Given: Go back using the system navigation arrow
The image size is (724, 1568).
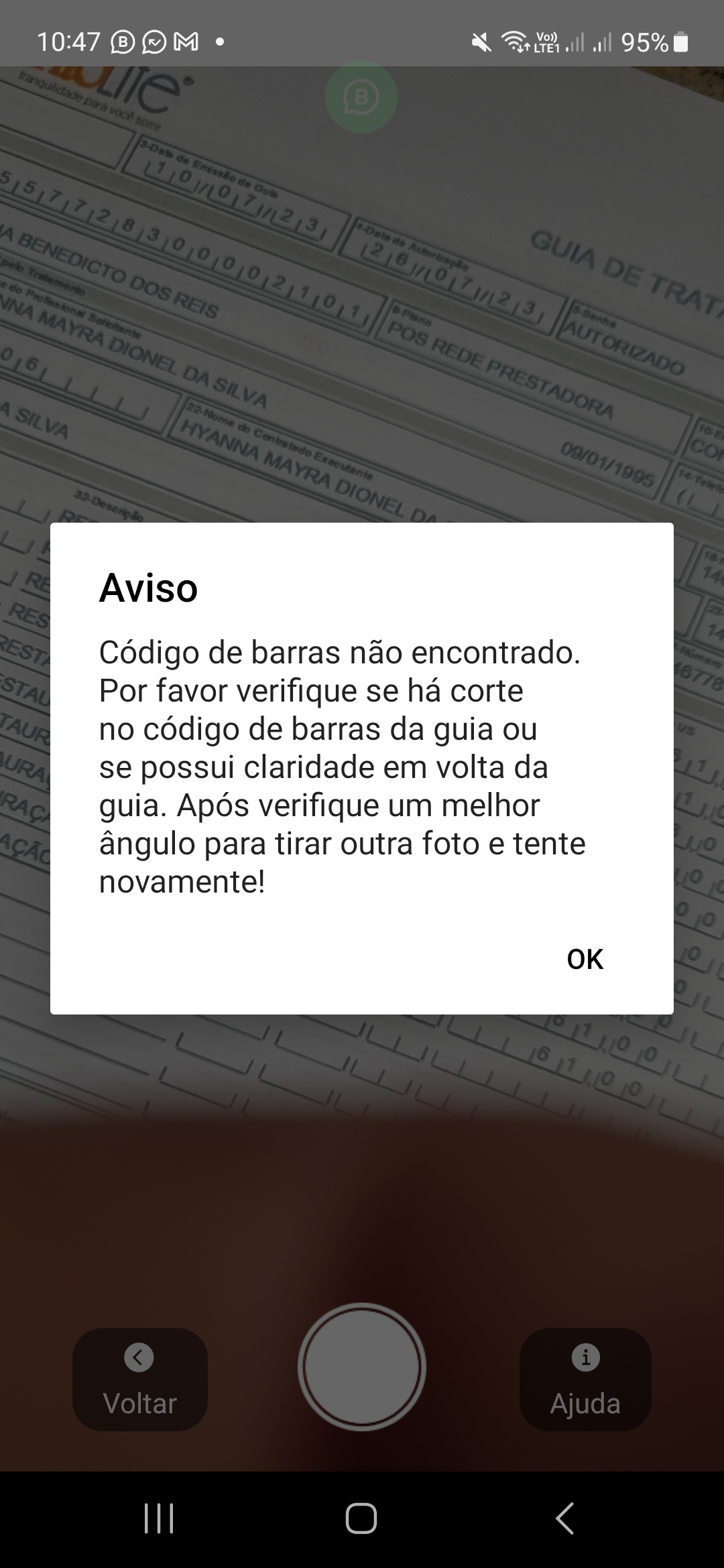Looking at the screenshot, I should (x=564, y=1518).
